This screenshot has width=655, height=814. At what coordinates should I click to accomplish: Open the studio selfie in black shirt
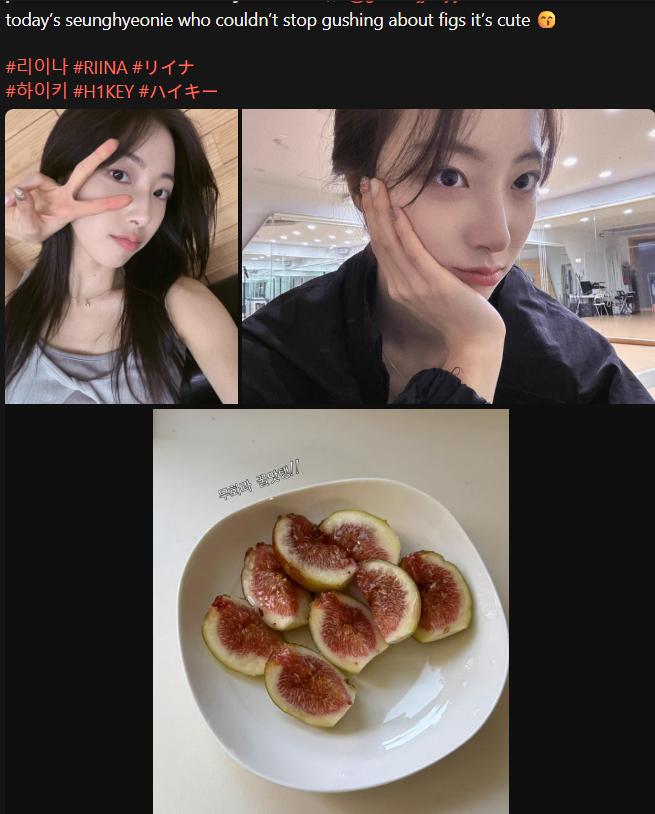click(x=447, y=256)
